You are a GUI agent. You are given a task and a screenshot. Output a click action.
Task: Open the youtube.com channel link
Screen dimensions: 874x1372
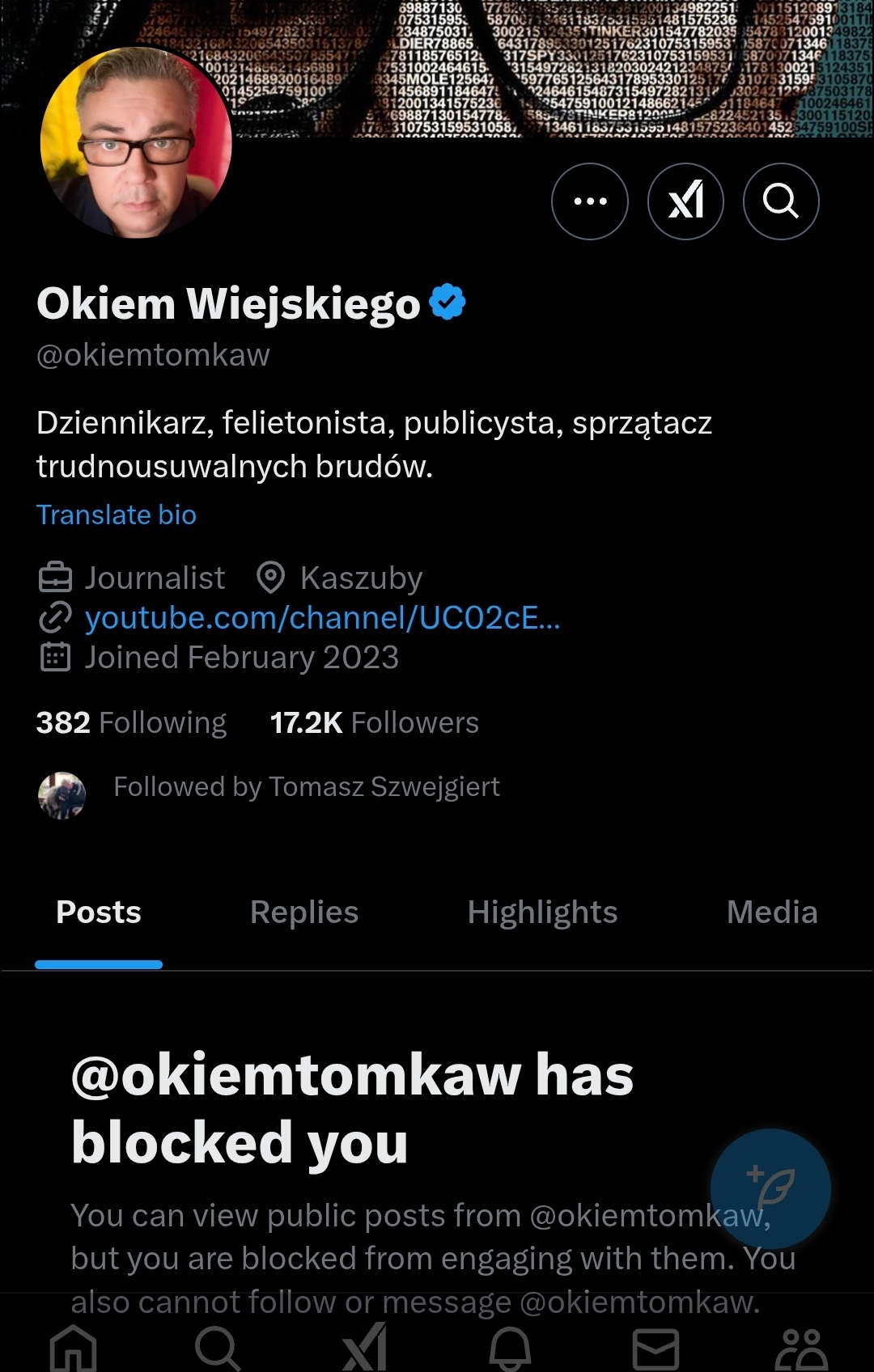(x=322, y=618)
